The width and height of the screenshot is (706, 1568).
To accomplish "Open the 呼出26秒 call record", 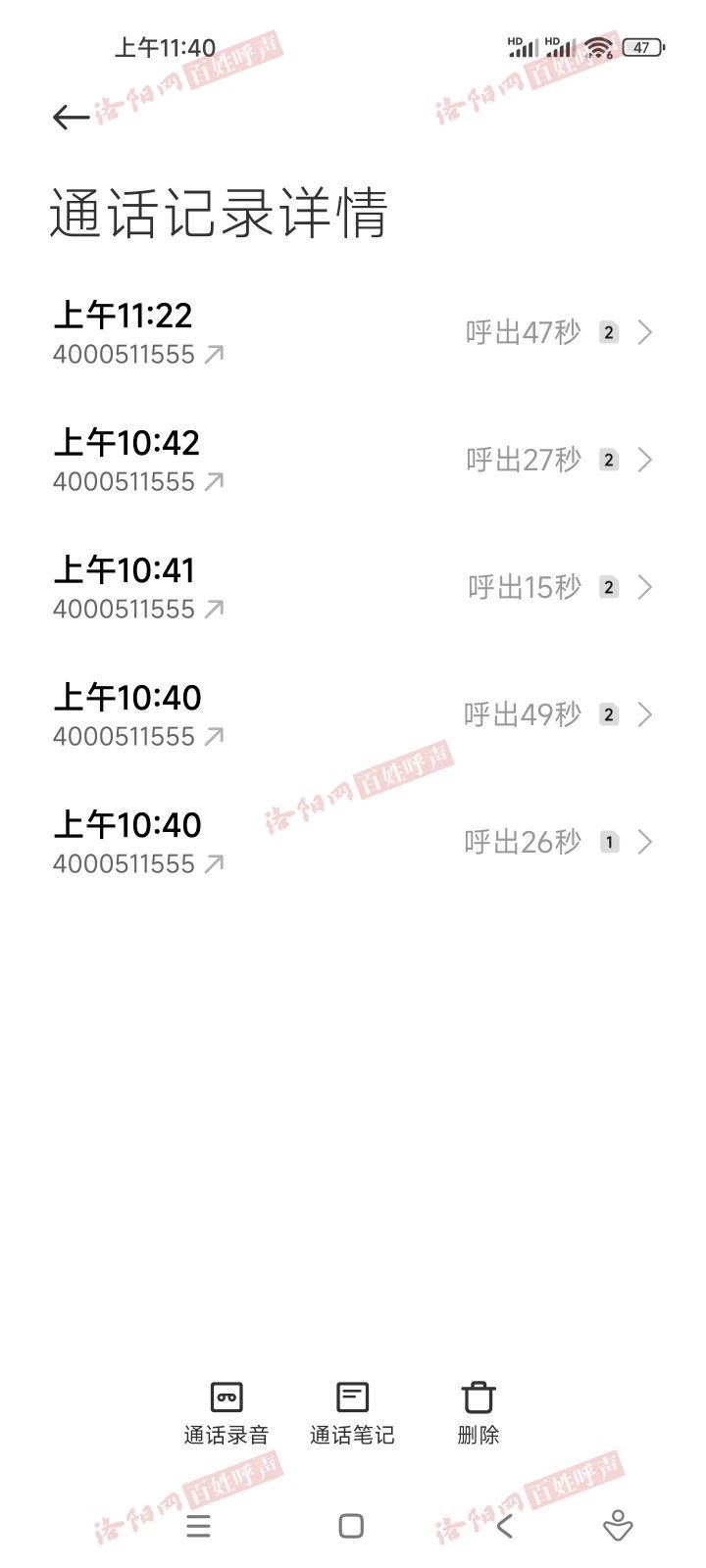I will tap(353, 843).
